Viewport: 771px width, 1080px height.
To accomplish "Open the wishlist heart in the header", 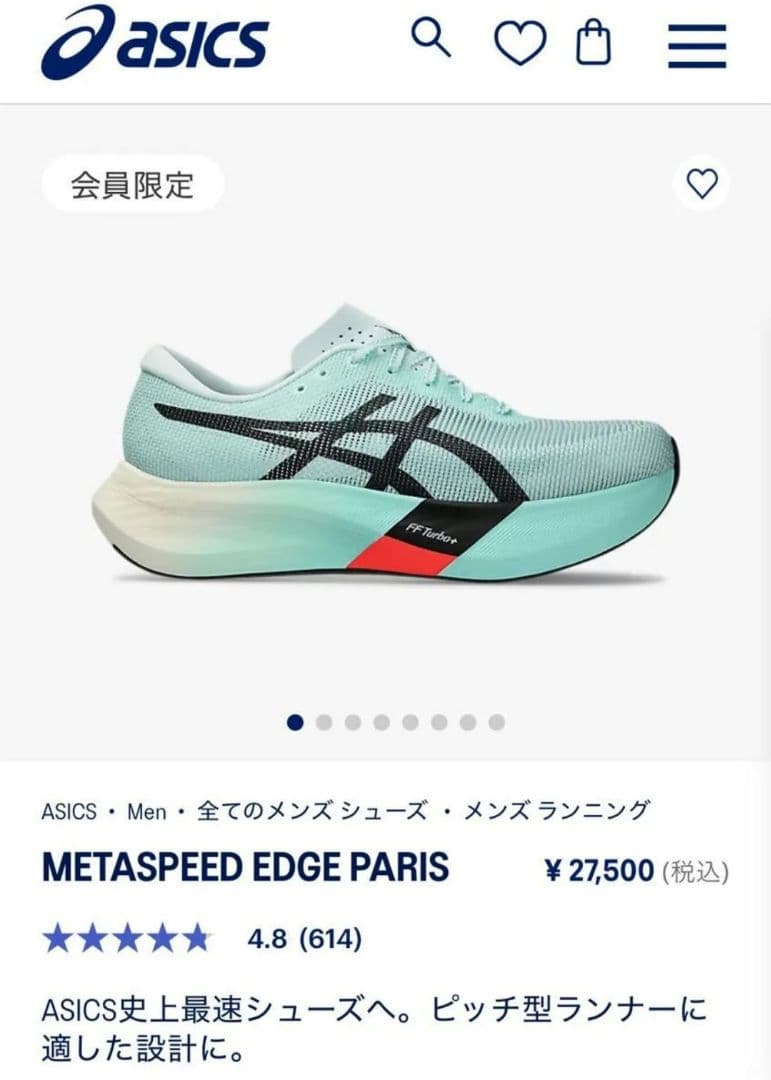I will click(x=520, y=44).
